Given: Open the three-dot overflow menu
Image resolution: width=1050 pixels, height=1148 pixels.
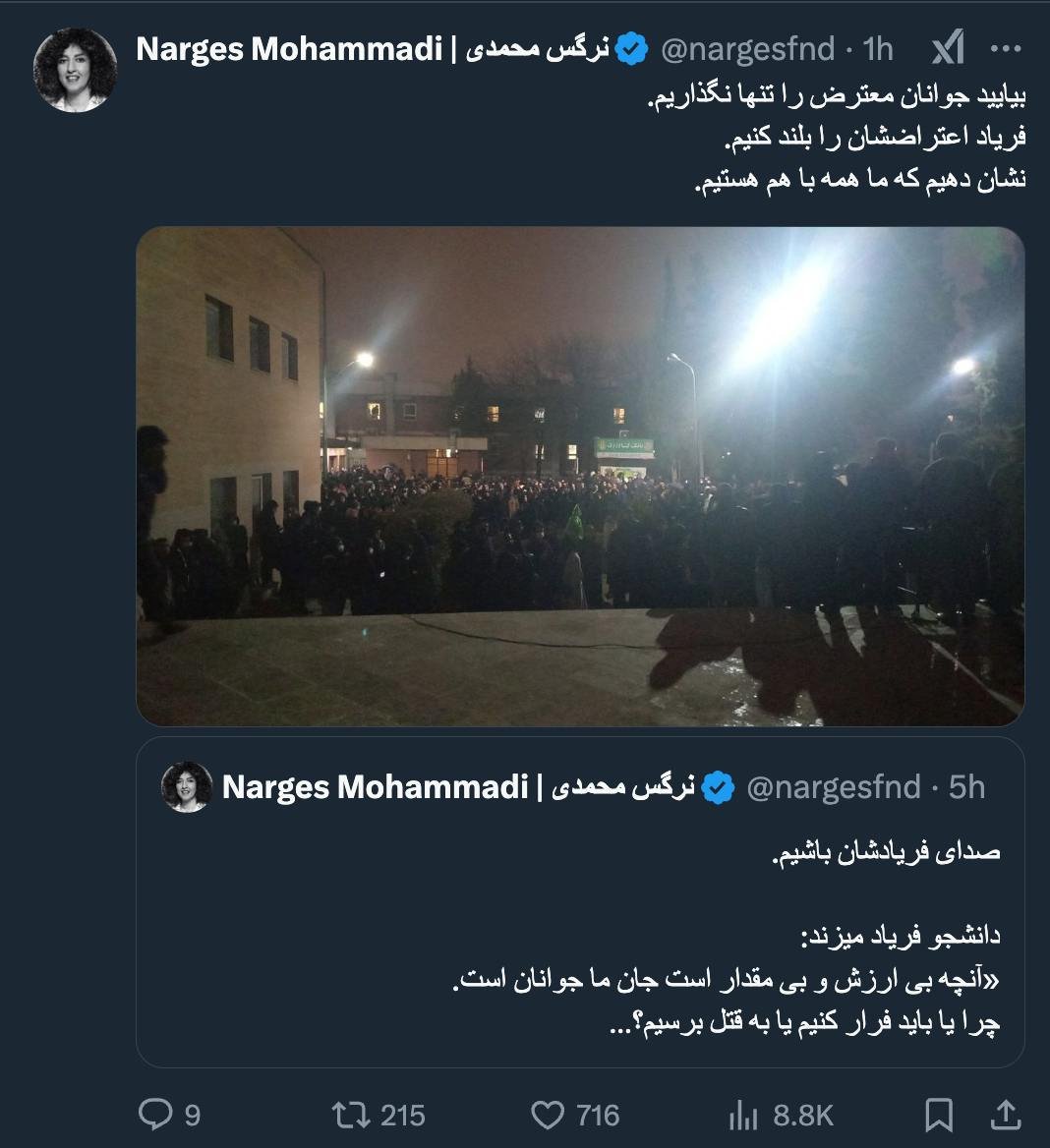Looking at the screenshot, I should click(x=1005, y=48).
